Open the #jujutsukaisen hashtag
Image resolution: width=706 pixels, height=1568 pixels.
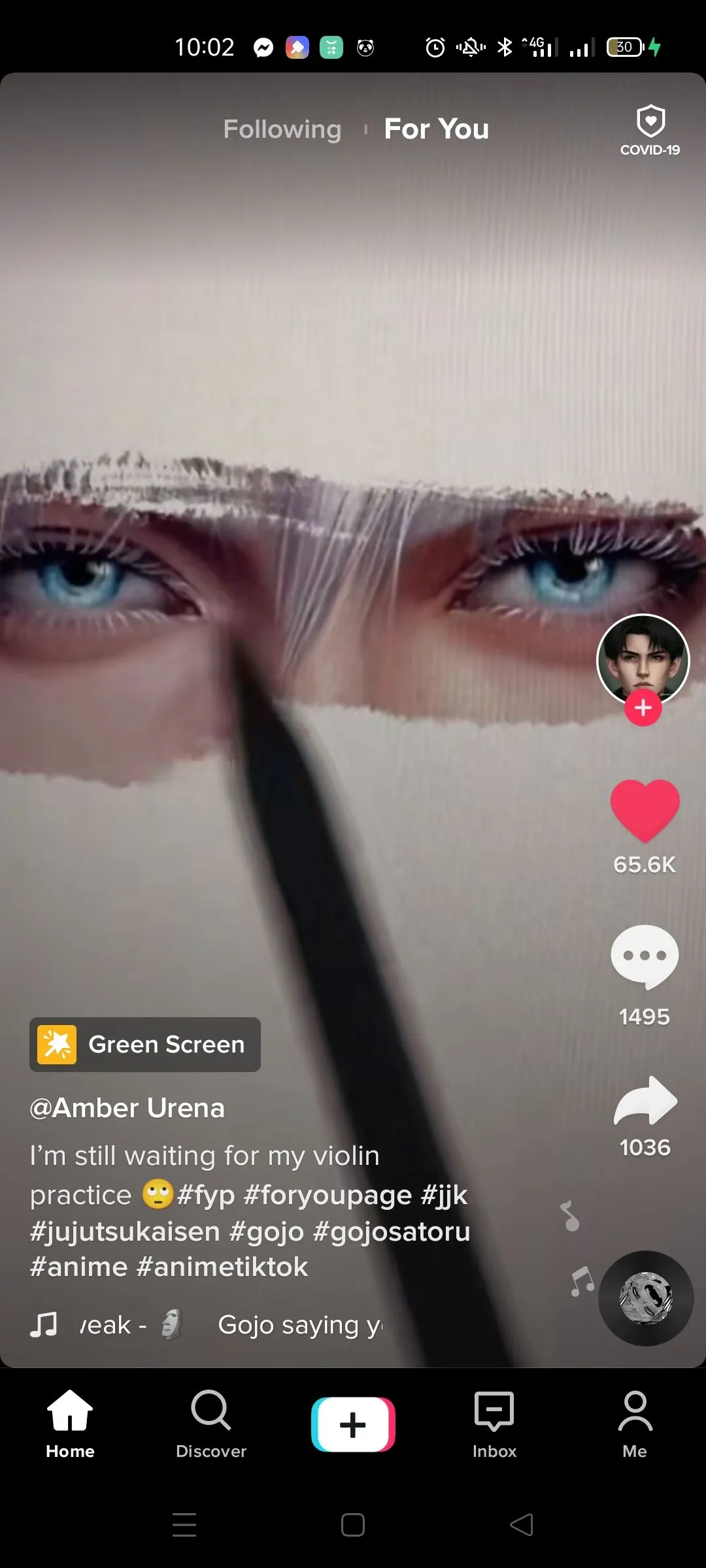click(x=125, y=1232)
